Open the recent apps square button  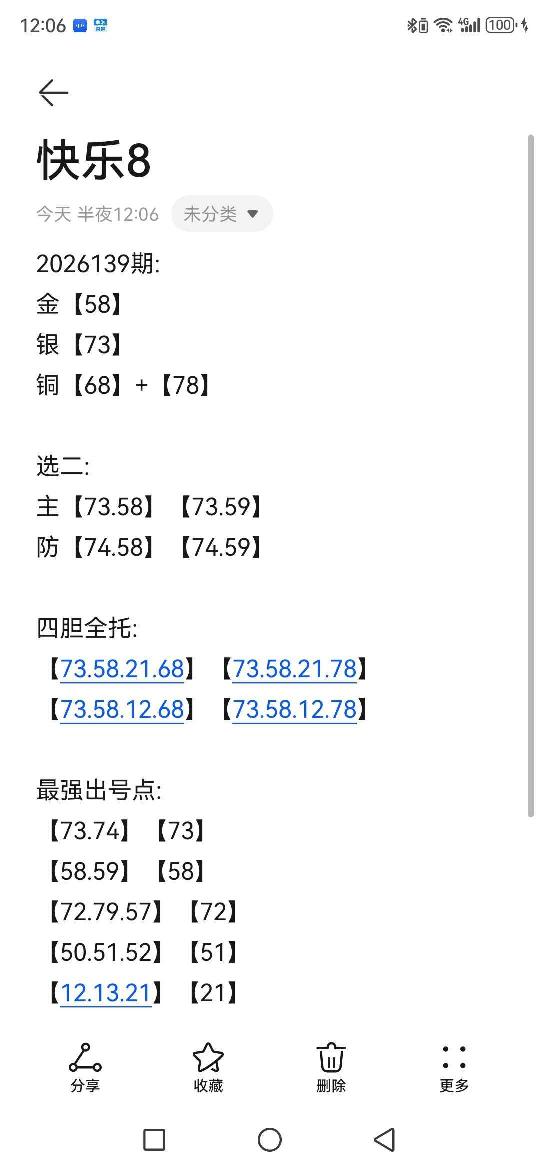[x=154, y=1139]
